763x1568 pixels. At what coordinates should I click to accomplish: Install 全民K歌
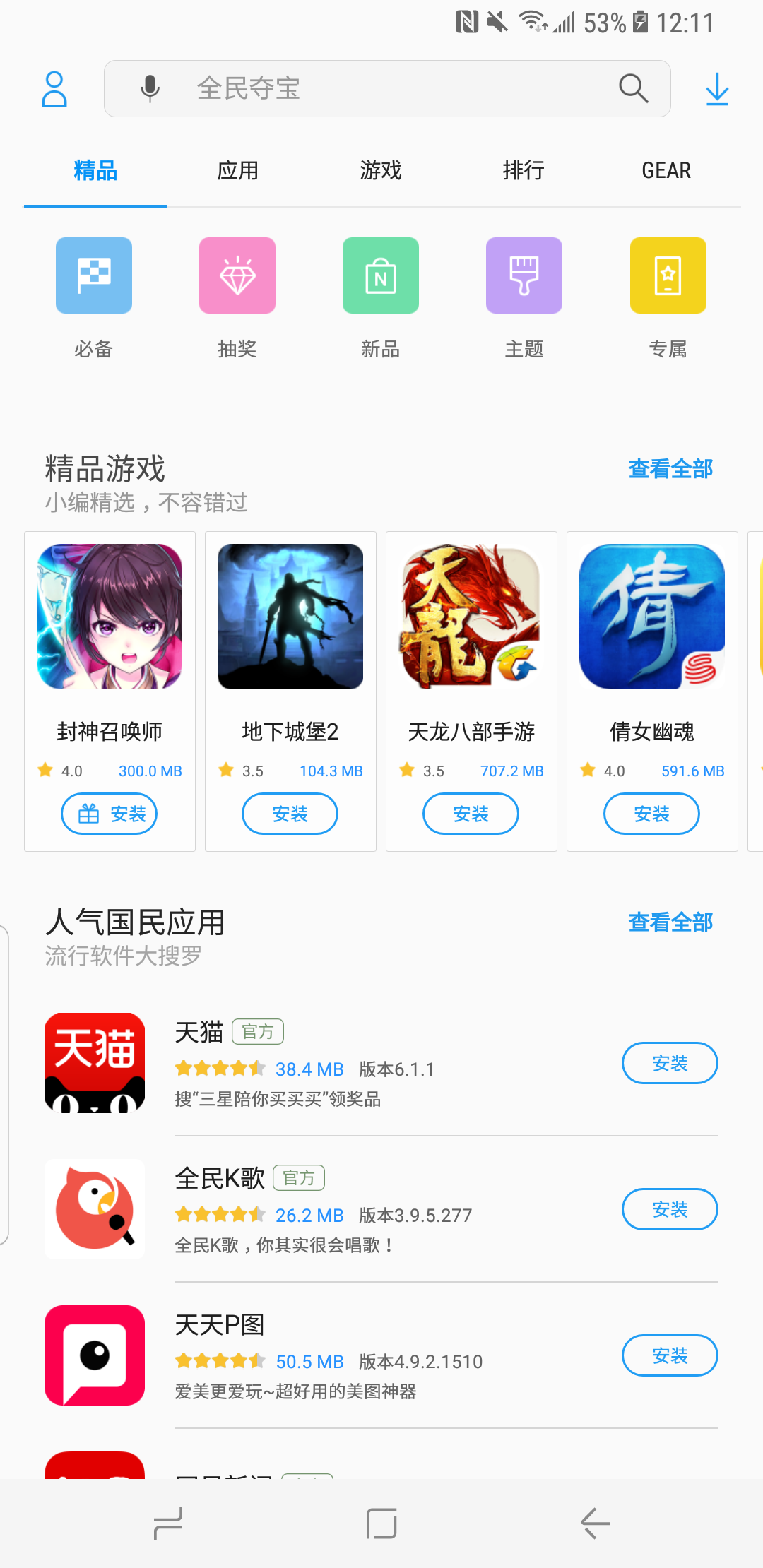click(669, 1209)
